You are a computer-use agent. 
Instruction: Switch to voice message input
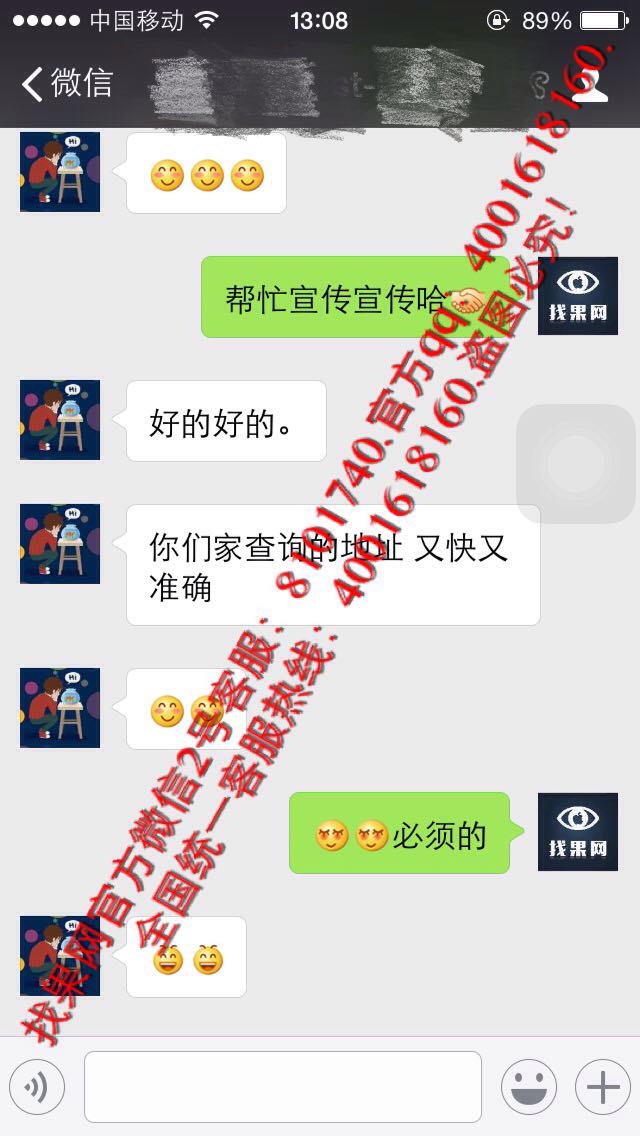click(x=37, y=1087)
